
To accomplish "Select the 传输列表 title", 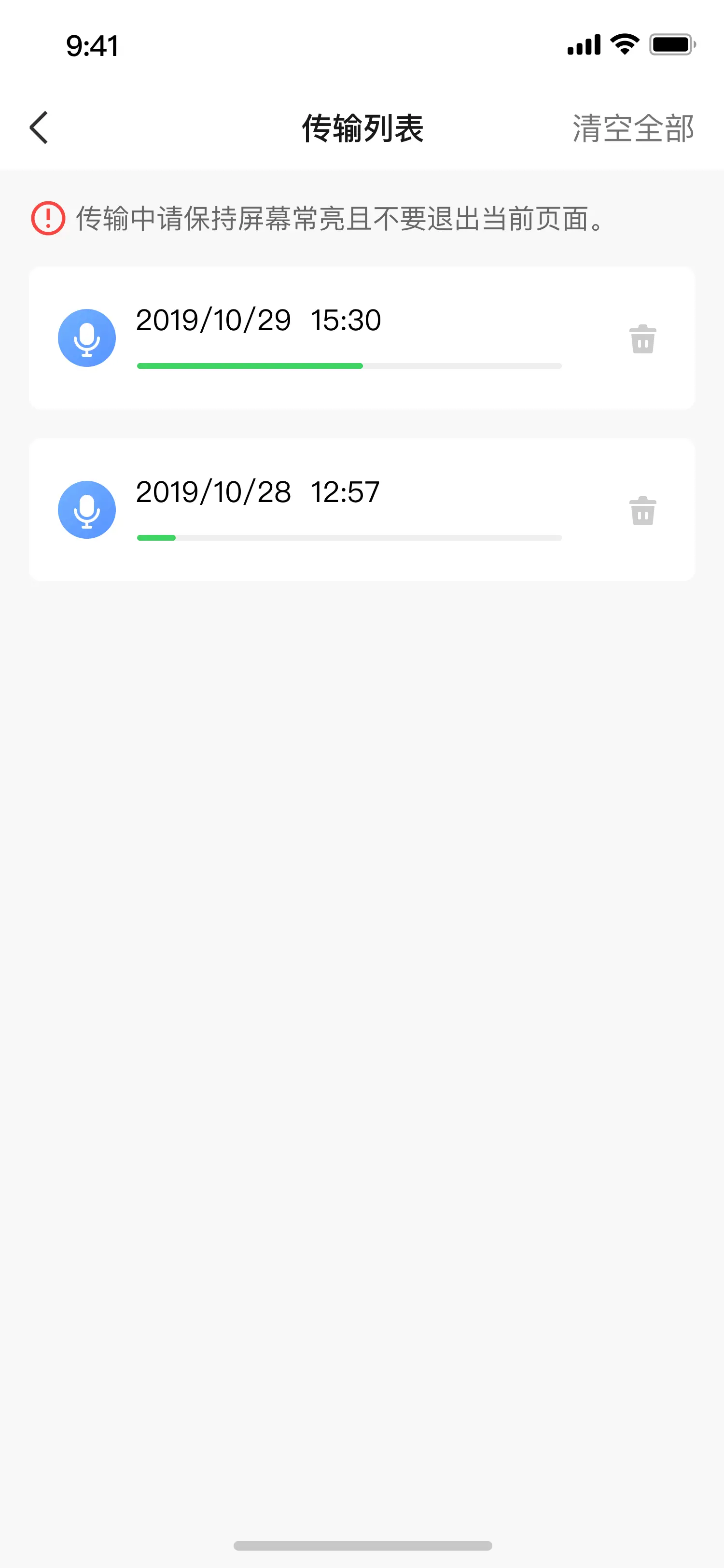I will 362,127.
